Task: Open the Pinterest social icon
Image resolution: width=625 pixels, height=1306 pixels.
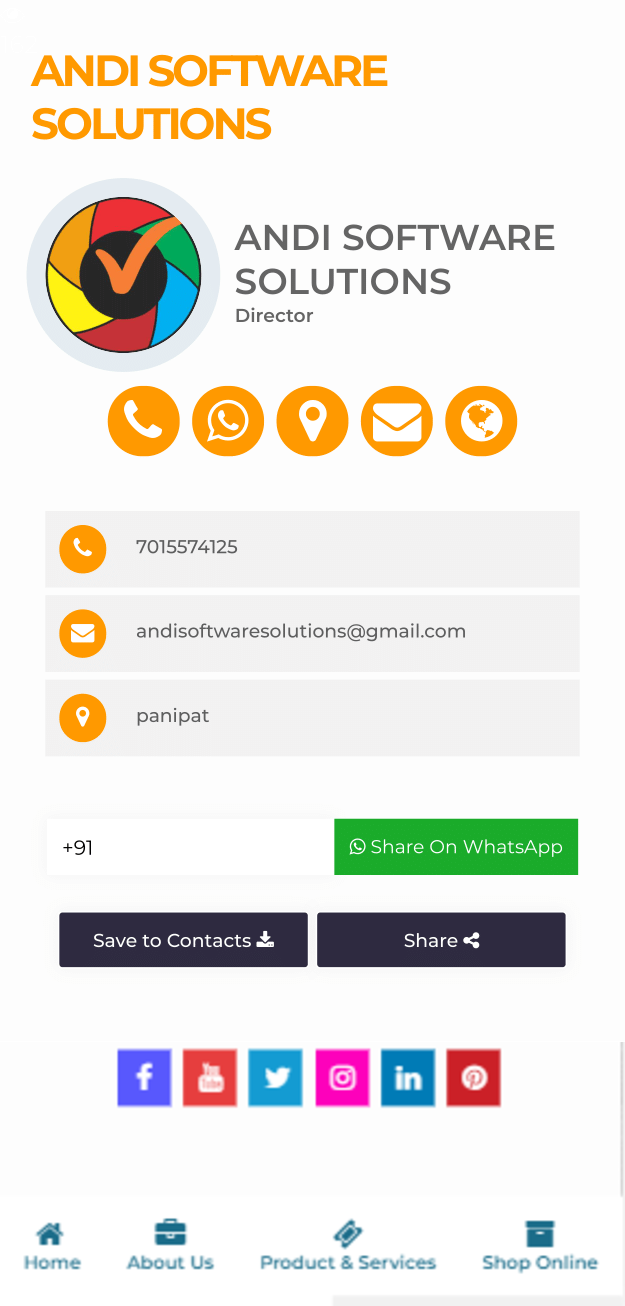Action: tap(473, 1077)
